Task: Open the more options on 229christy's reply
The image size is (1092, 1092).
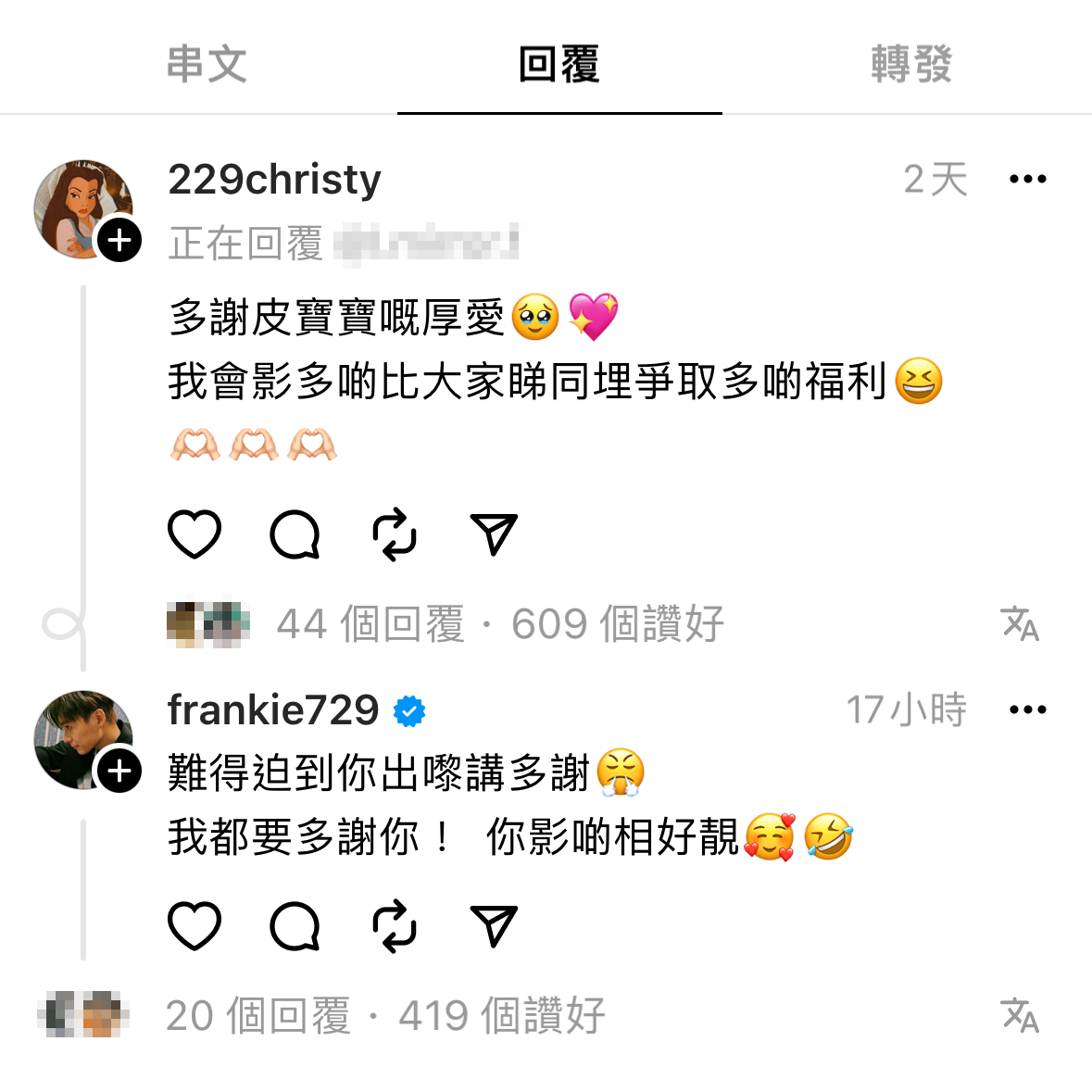Action: (1027, 180)
